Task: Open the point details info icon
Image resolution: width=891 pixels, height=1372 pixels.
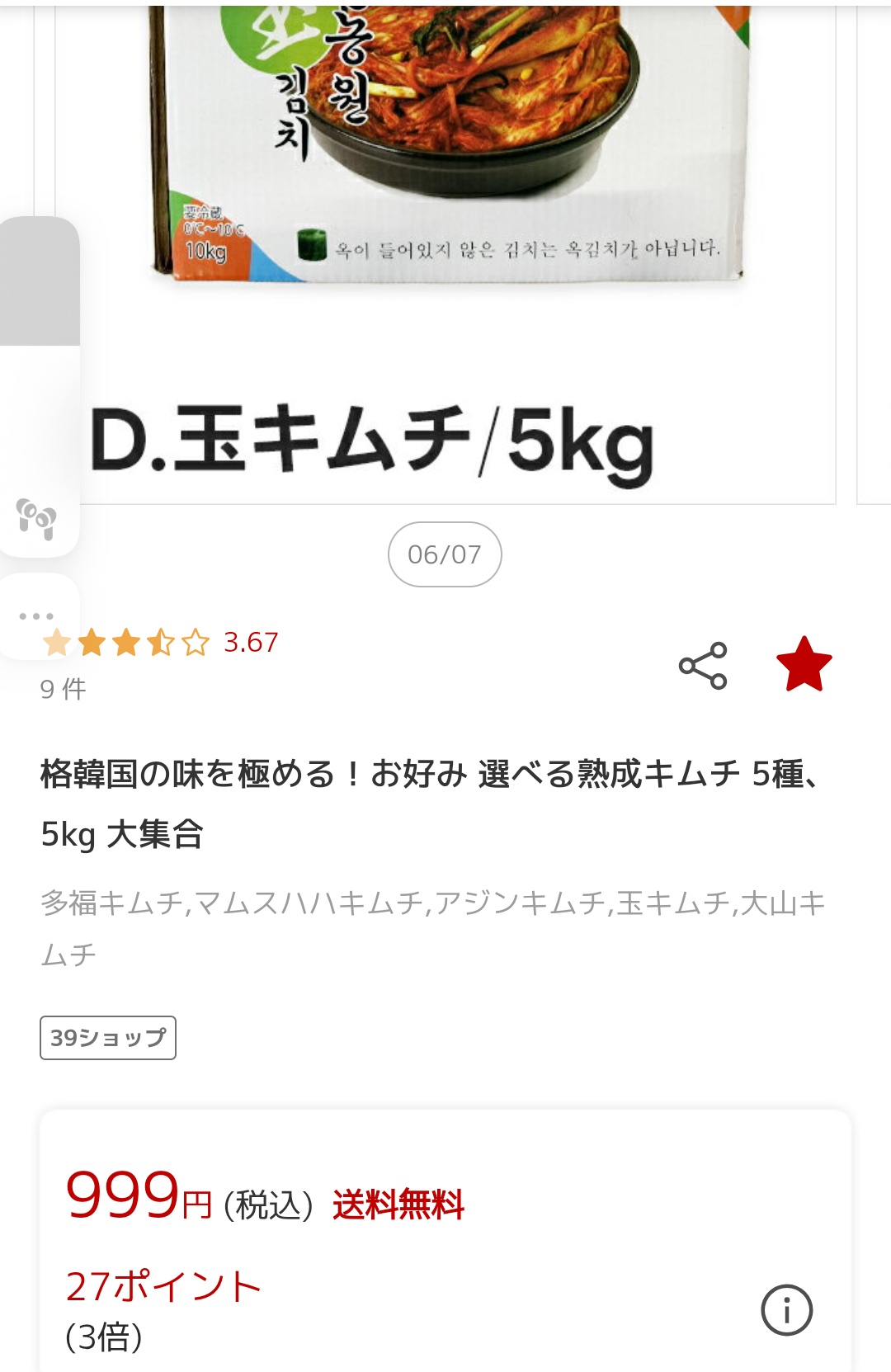Action: click(x=786, y=1309)
